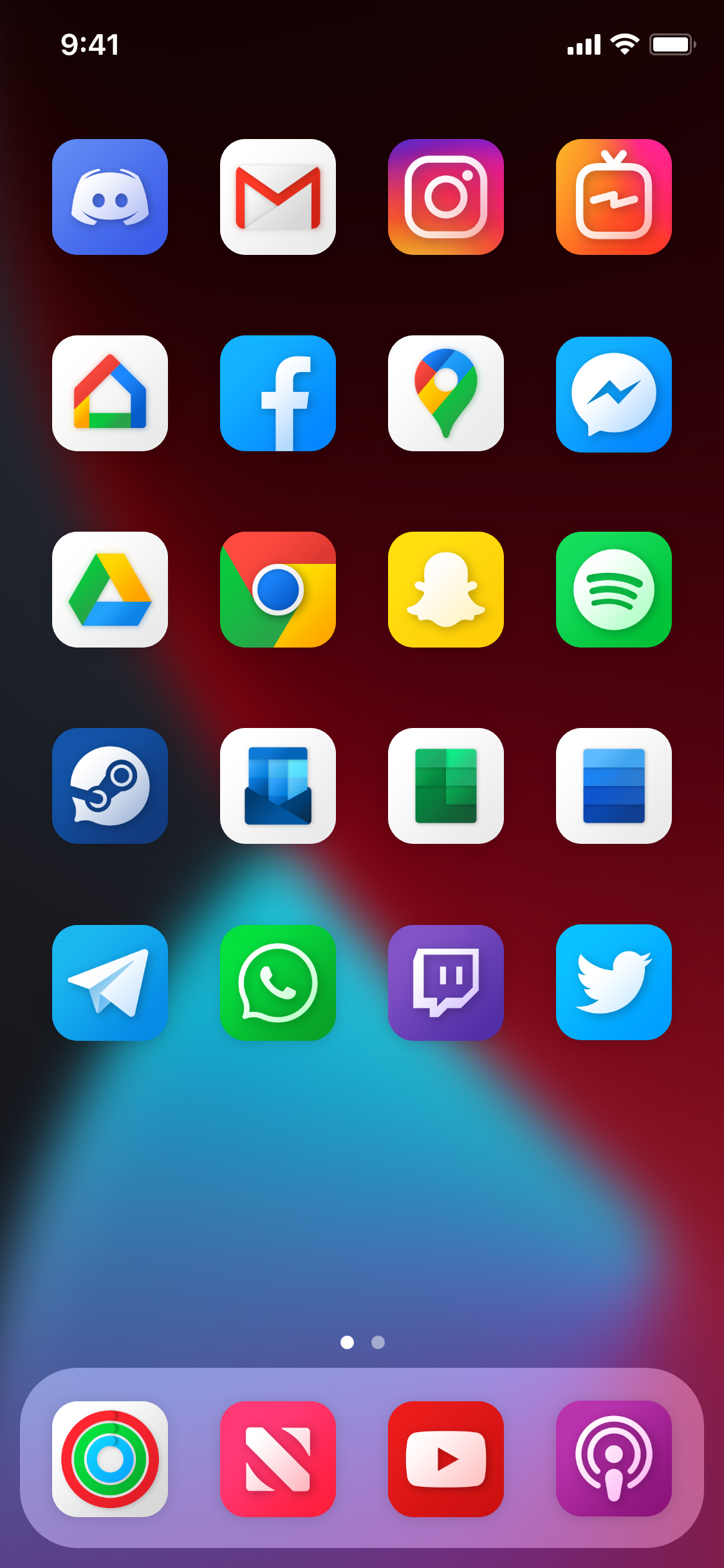The height and width of the screenshot is (1568, 724).
Task: Open Instagram
Action: pyautogui.click(x=446, y=197)
